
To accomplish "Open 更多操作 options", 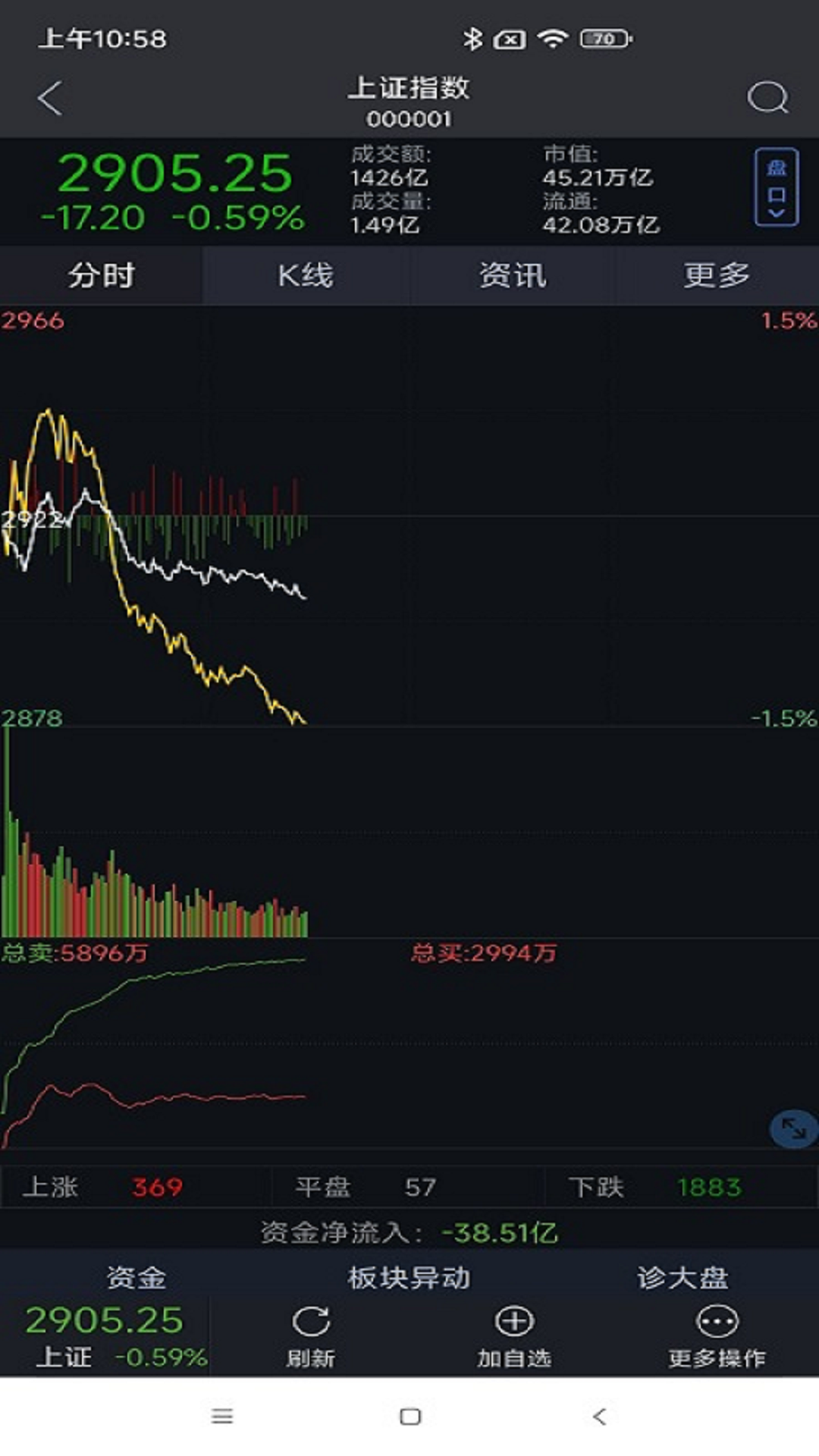I will click(717, 1337).
